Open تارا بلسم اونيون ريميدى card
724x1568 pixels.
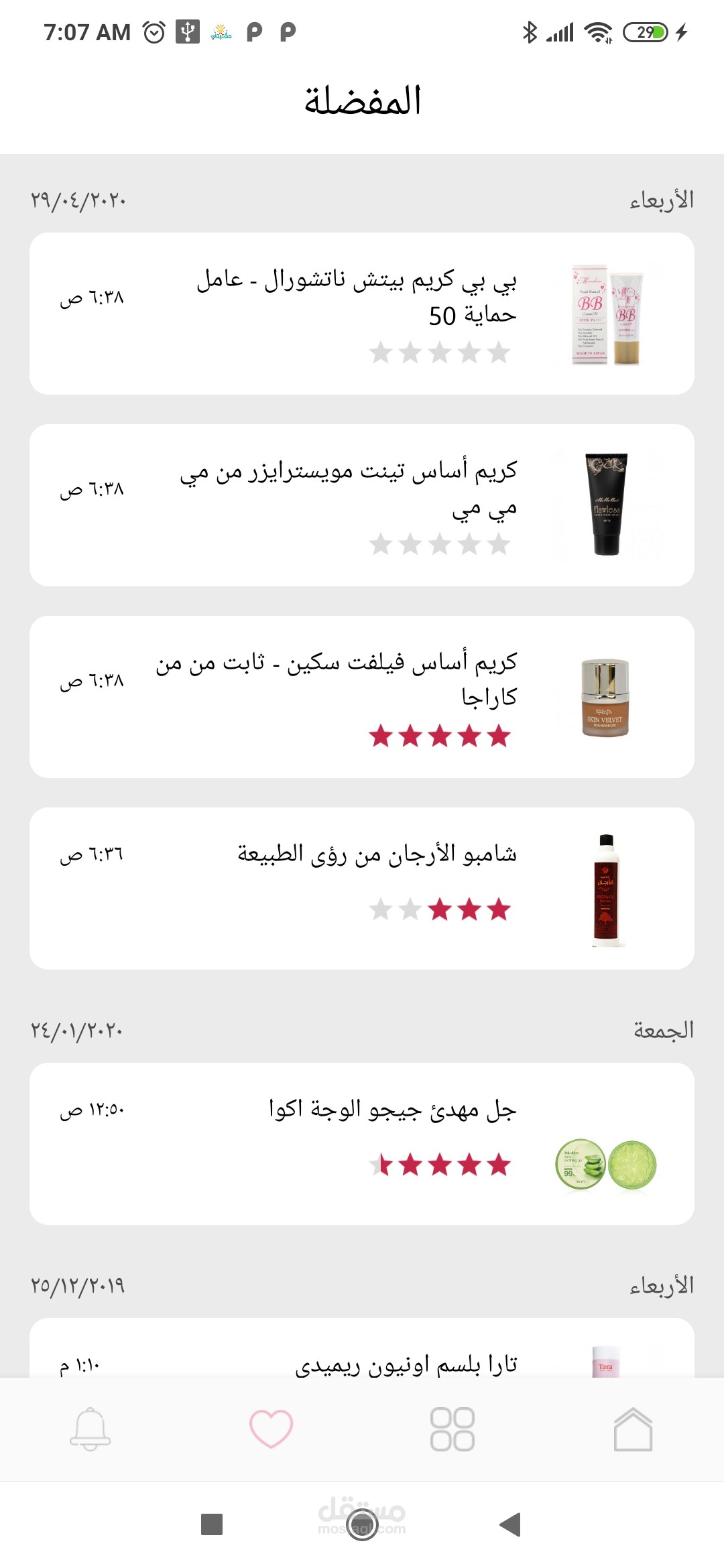pyautogui.click(x=362, y=1352)
